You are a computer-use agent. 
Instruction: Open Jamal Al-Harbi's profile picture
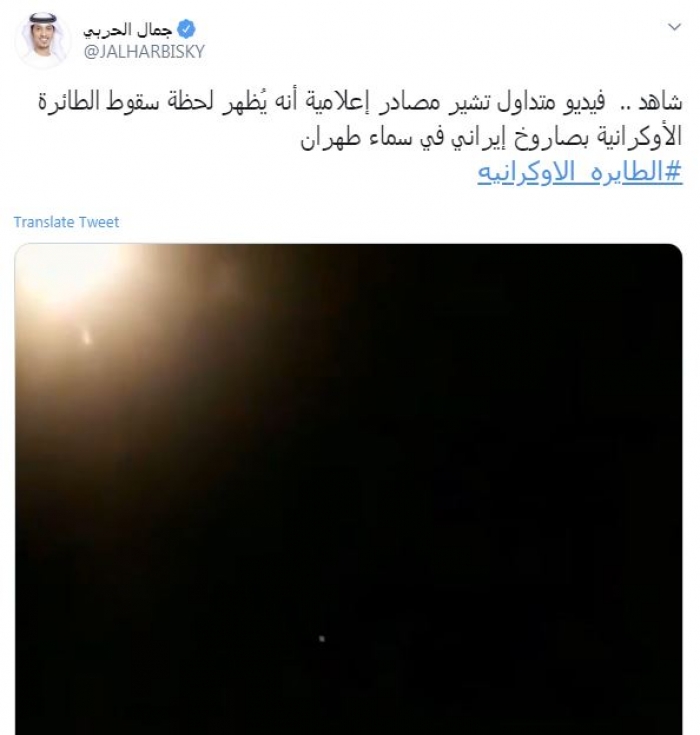[x=42, y=40]
